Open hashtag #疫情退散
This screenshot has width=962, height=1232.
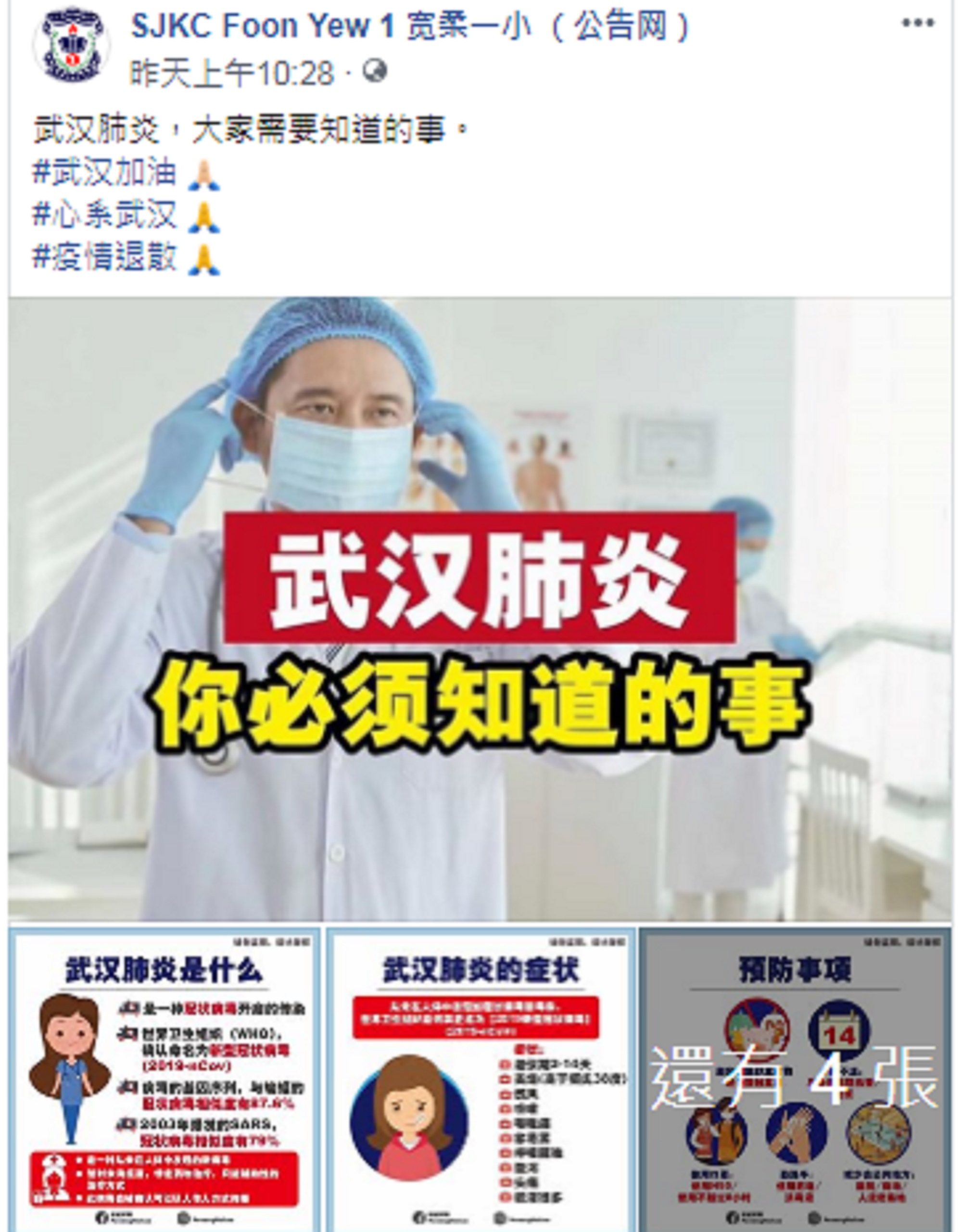[105, 257]
